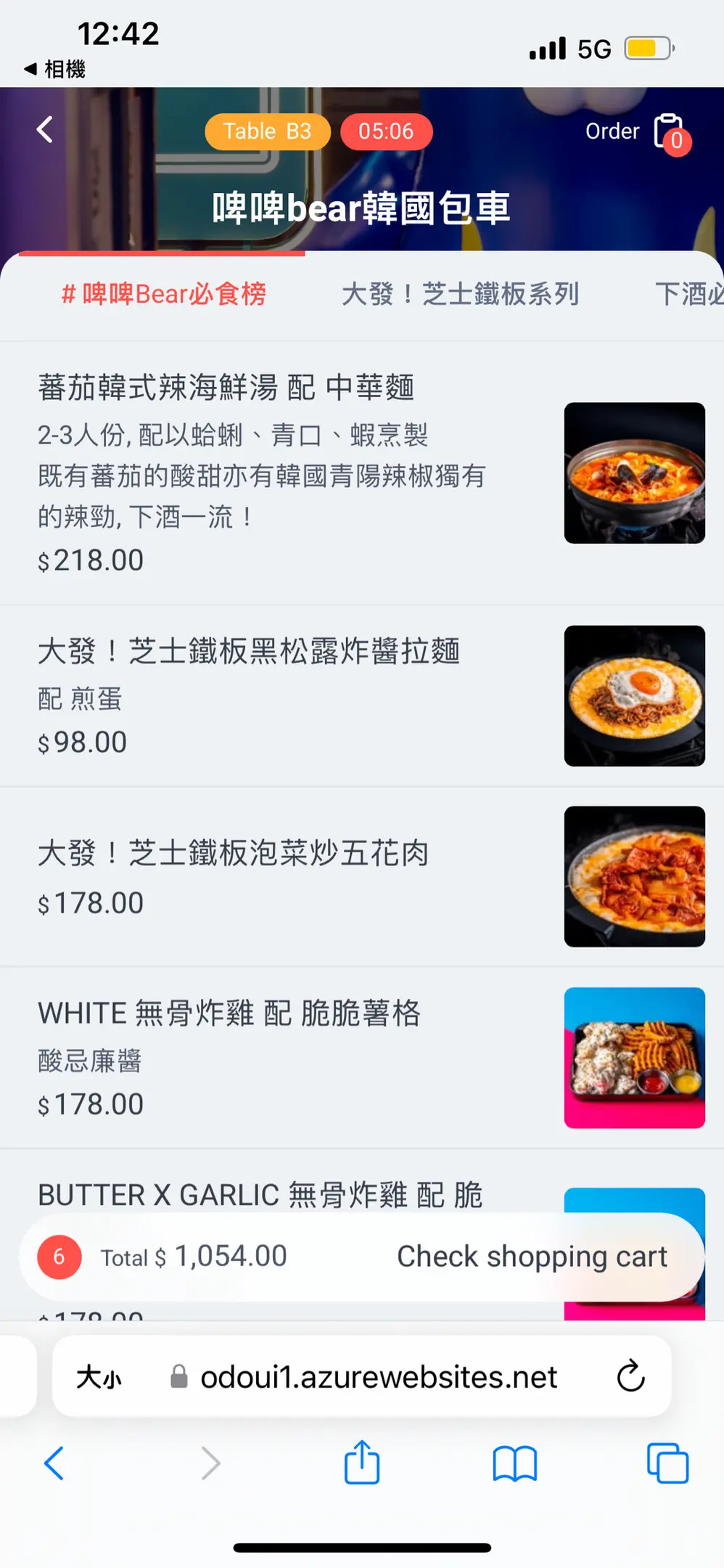The width and height of the screenshot is (724, 1568).
Task: Open the Order list icon
Action: pos(669,131)
